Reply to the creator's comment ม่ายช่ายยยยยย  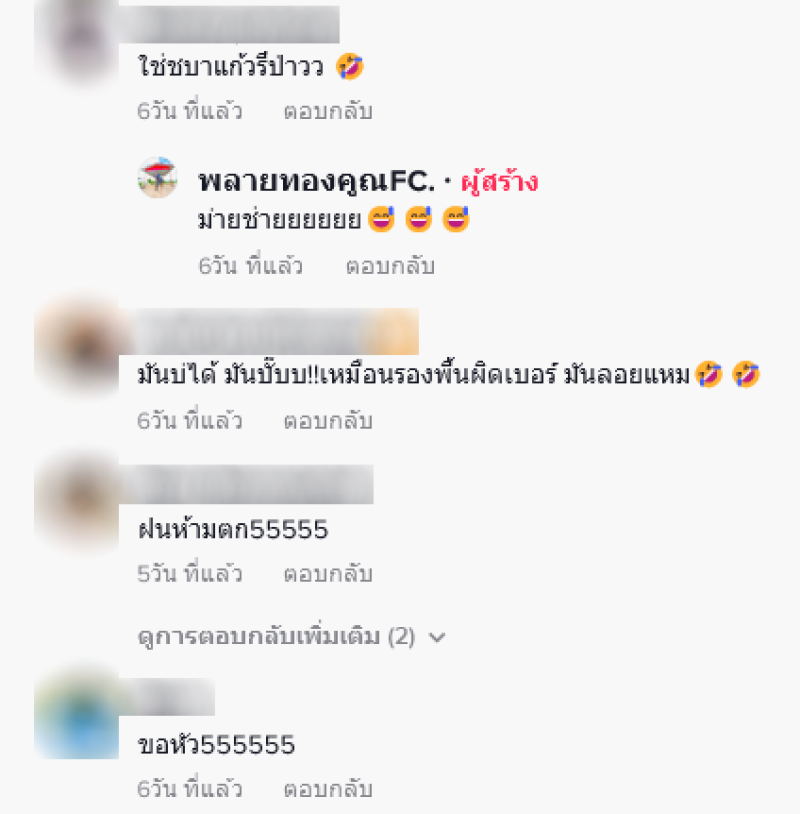[x=390, y=266]
